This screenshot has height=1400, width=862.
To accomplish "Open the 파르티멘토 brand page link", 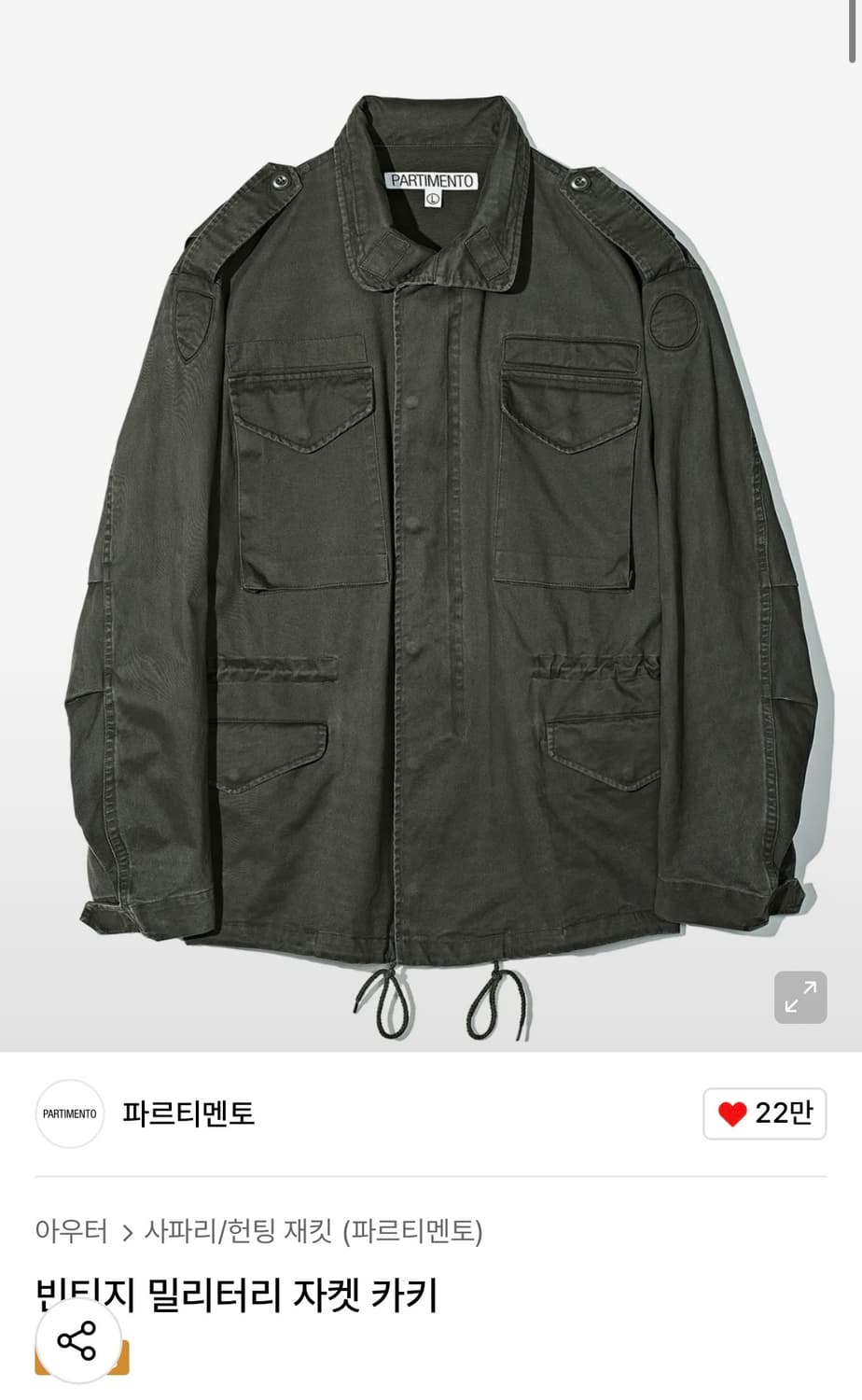I will click(187, 1113).
